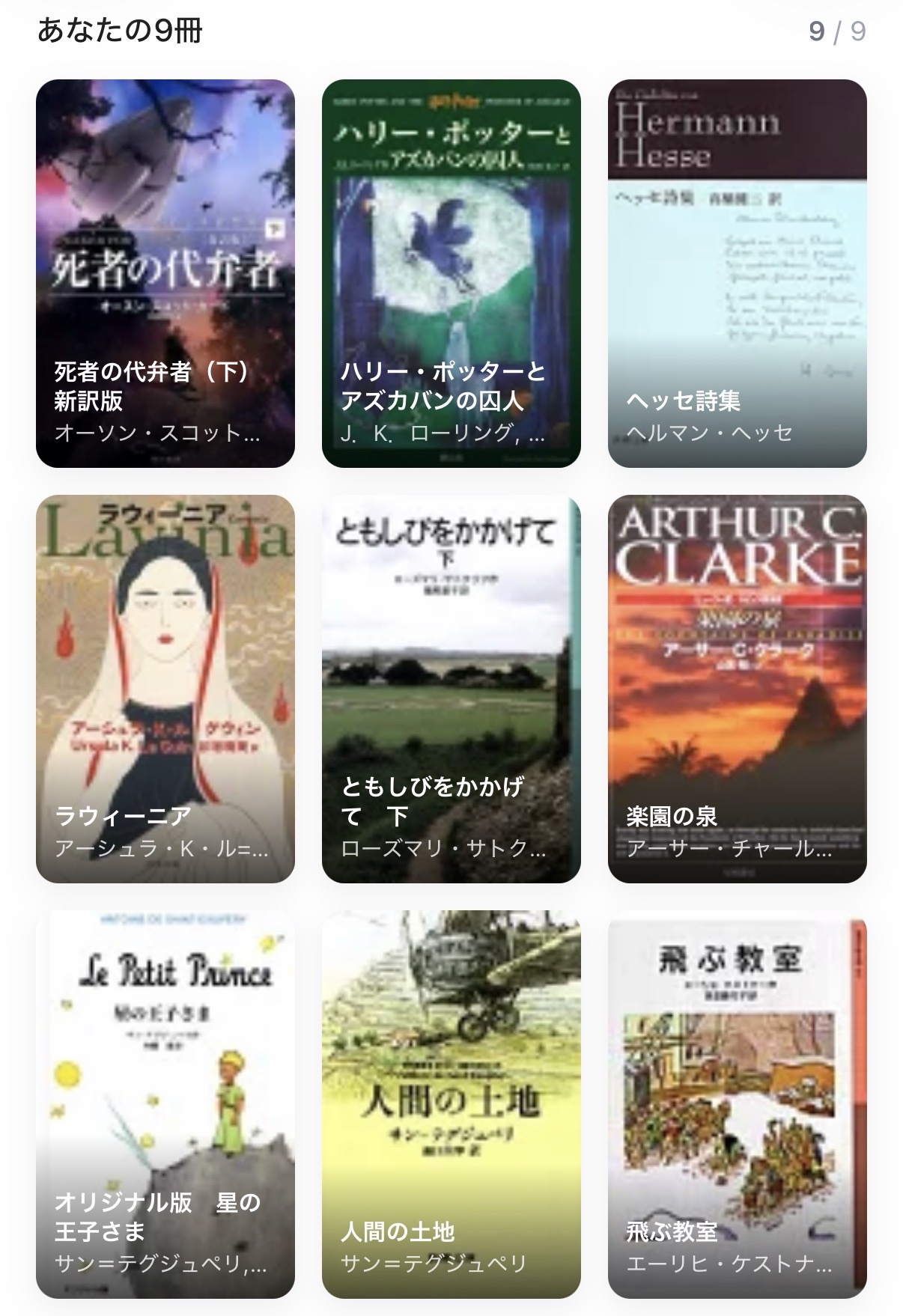This screenshot has height=1316, width=903.
Task: Open 飛ぶ教室 by エーリヒ・ケストナー
Action: [x=737, y=1104]
